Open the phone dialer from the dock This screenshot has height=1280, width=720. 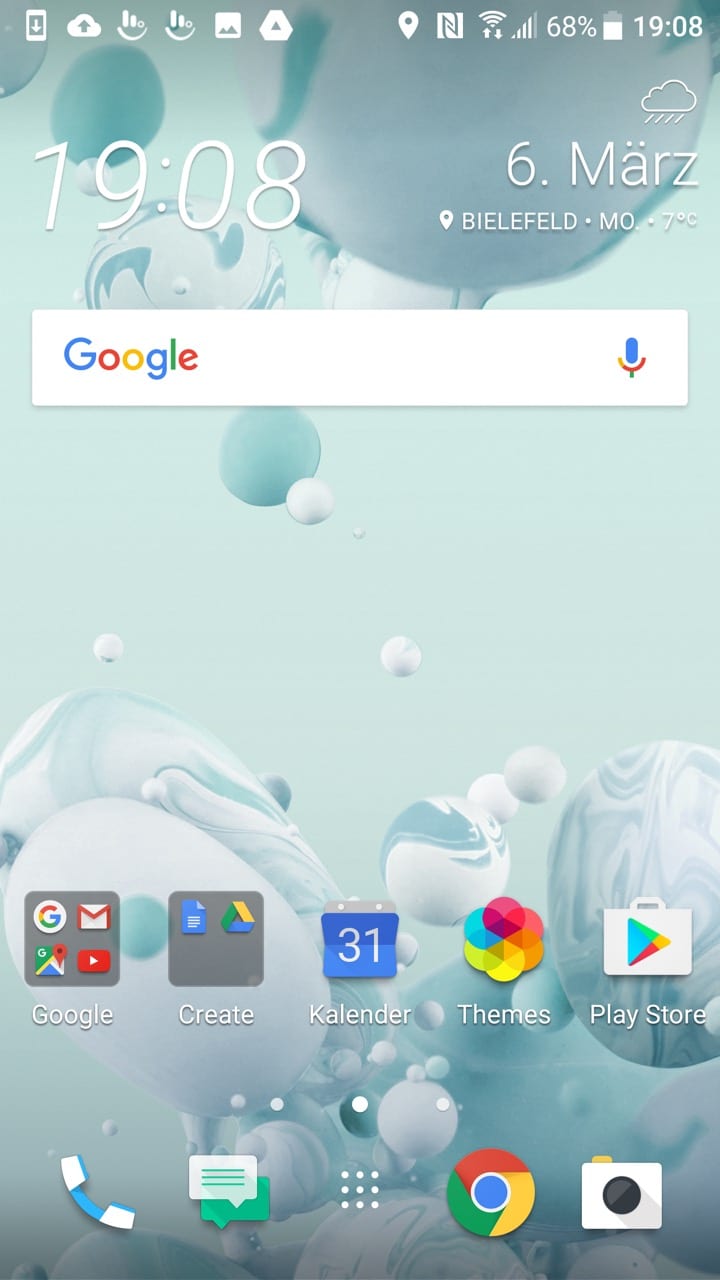click(x=97, y=1192)
